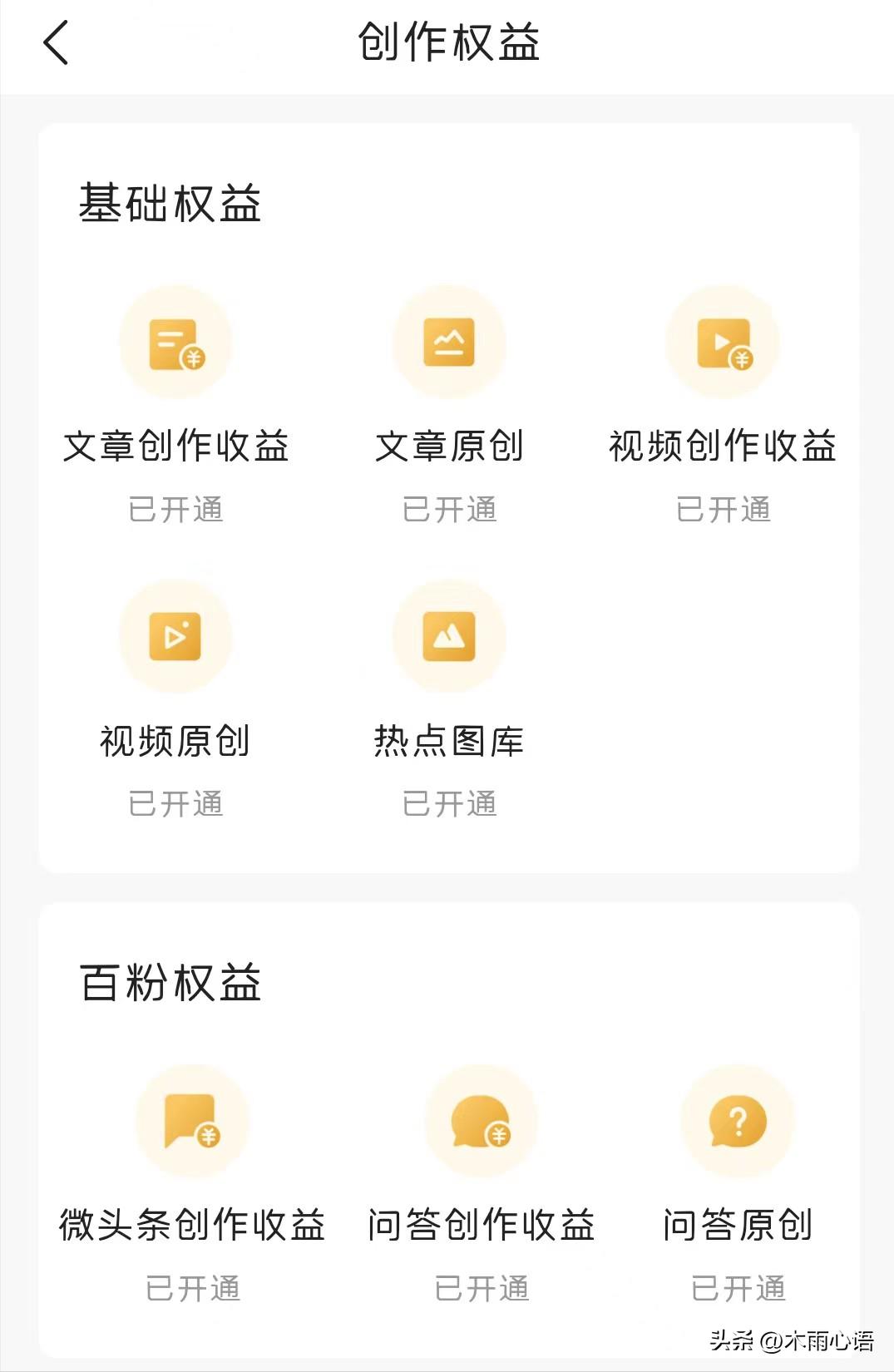This screenshot has width=894, height=1372.
Task: Click 已开通 under 热点图库
Action: (x=449, y=803)
